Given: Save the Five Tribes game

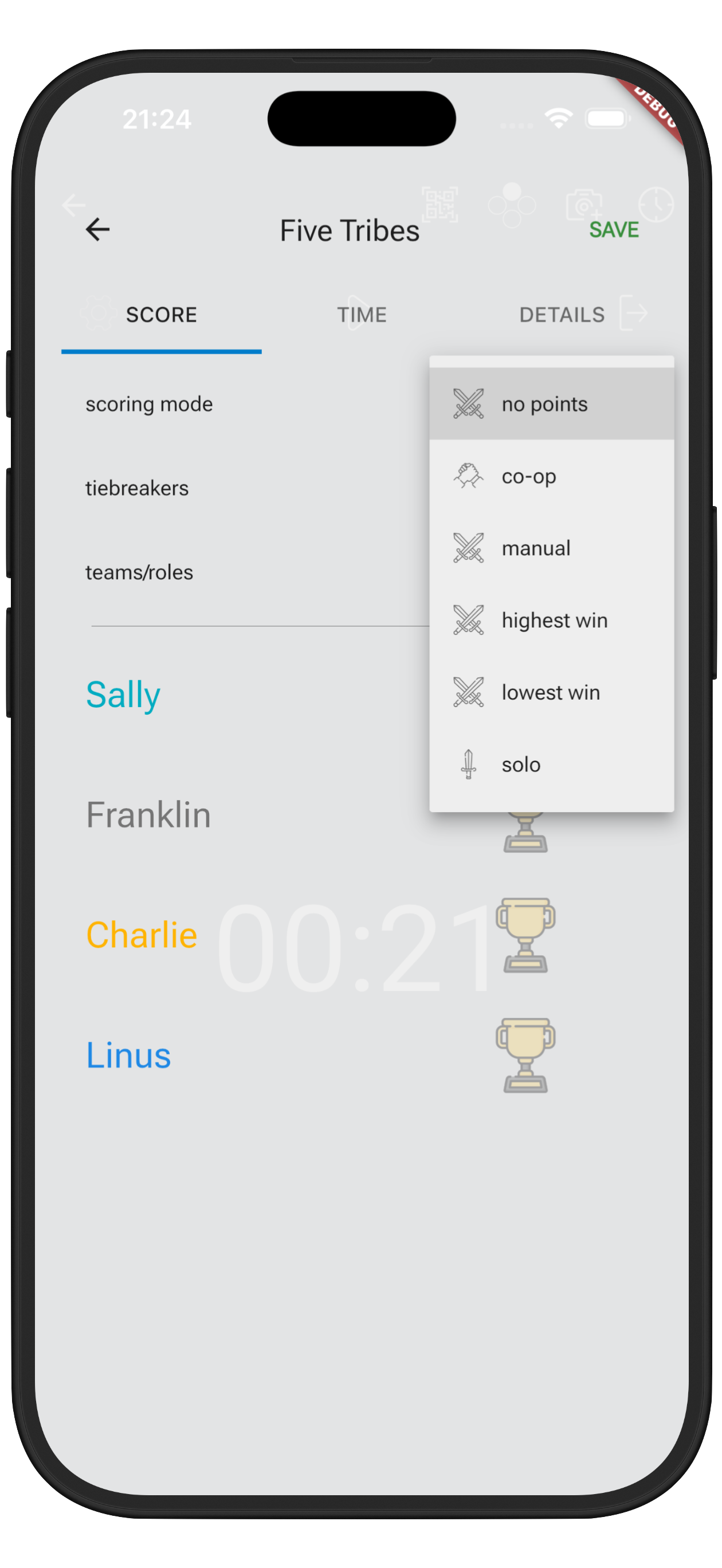Looking at the screenshot, I should tap(614, 230).
